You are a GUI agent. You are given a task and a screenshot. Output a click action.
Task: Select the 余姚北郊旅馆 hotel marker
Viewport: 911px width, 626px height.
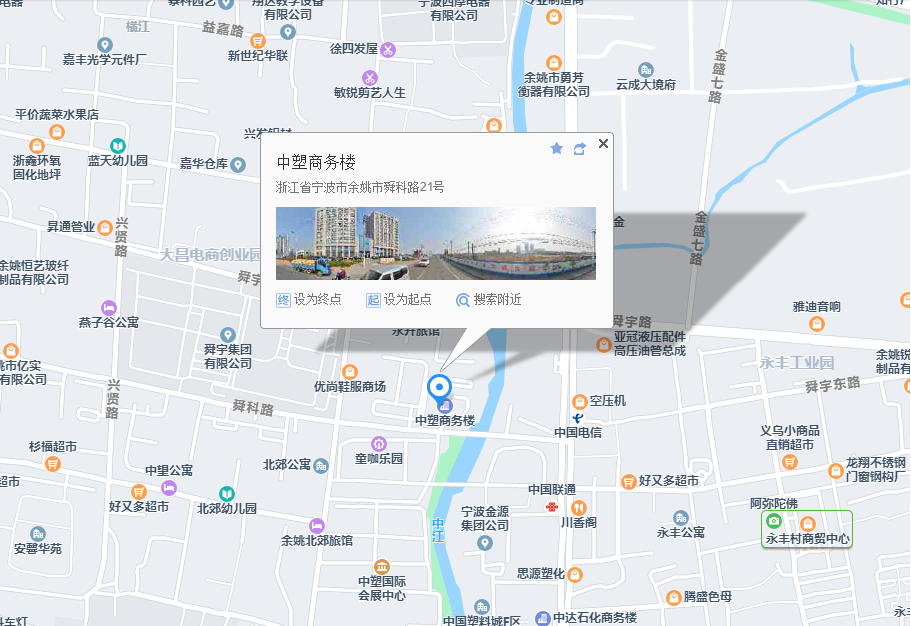pos(317,525)
